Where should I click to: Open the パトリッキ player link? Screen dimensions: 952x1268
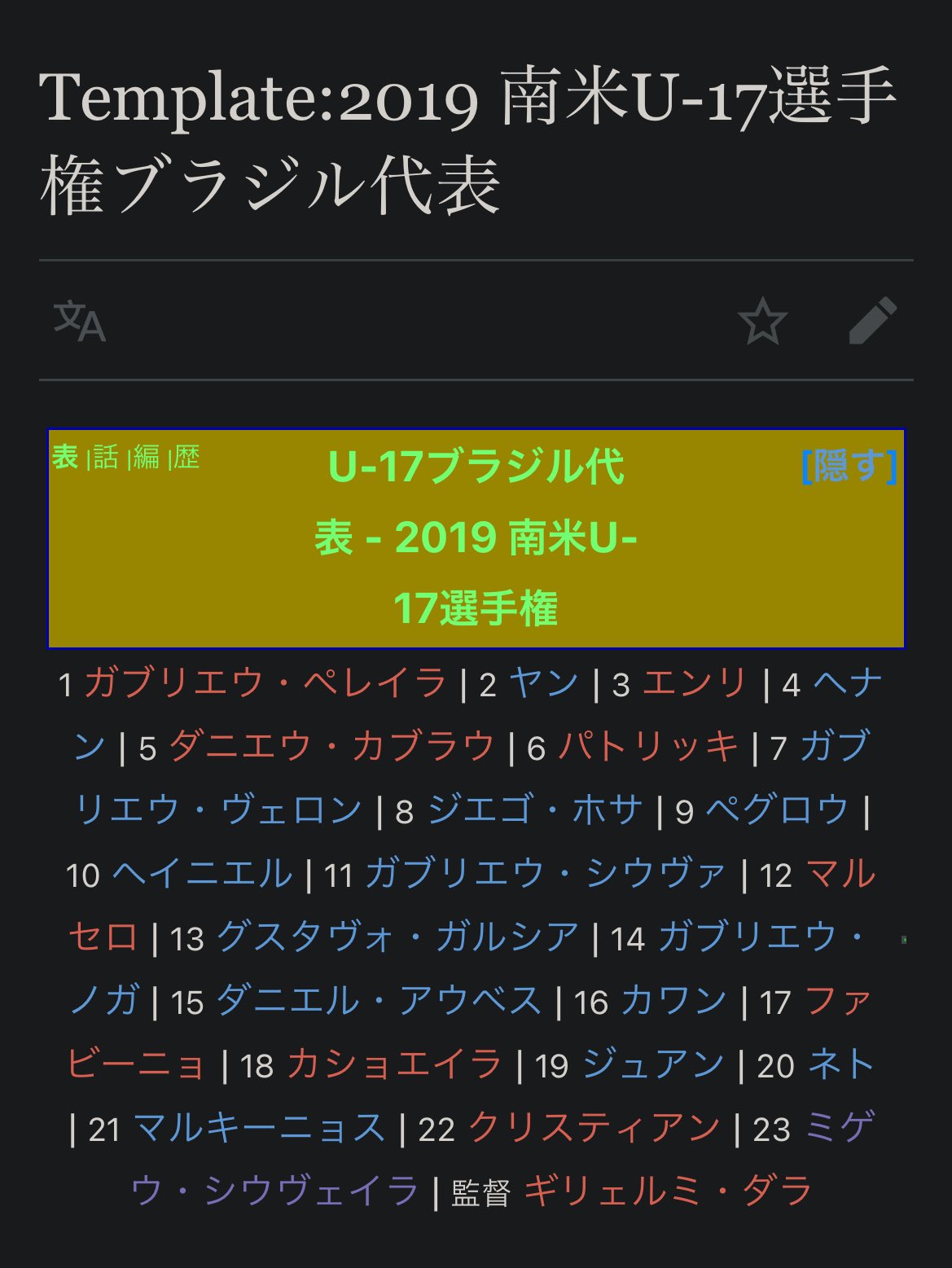click(648, 746)
